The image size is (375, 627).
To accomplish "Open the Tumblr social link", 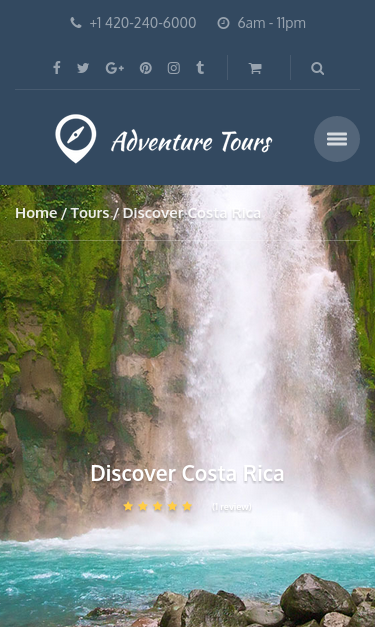I will click(200, 68).
